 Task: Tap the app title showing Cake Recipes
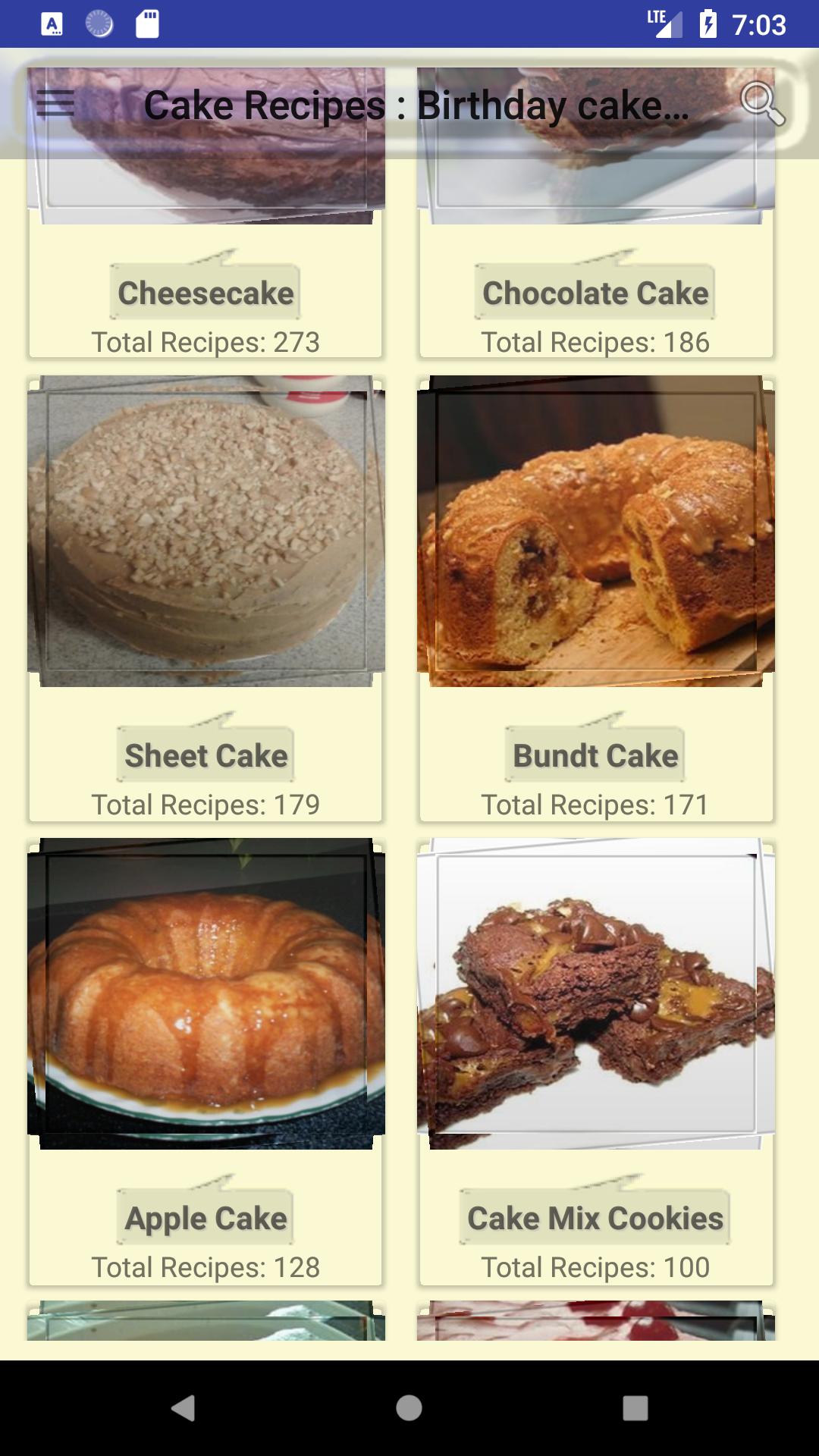pos(417,103)
